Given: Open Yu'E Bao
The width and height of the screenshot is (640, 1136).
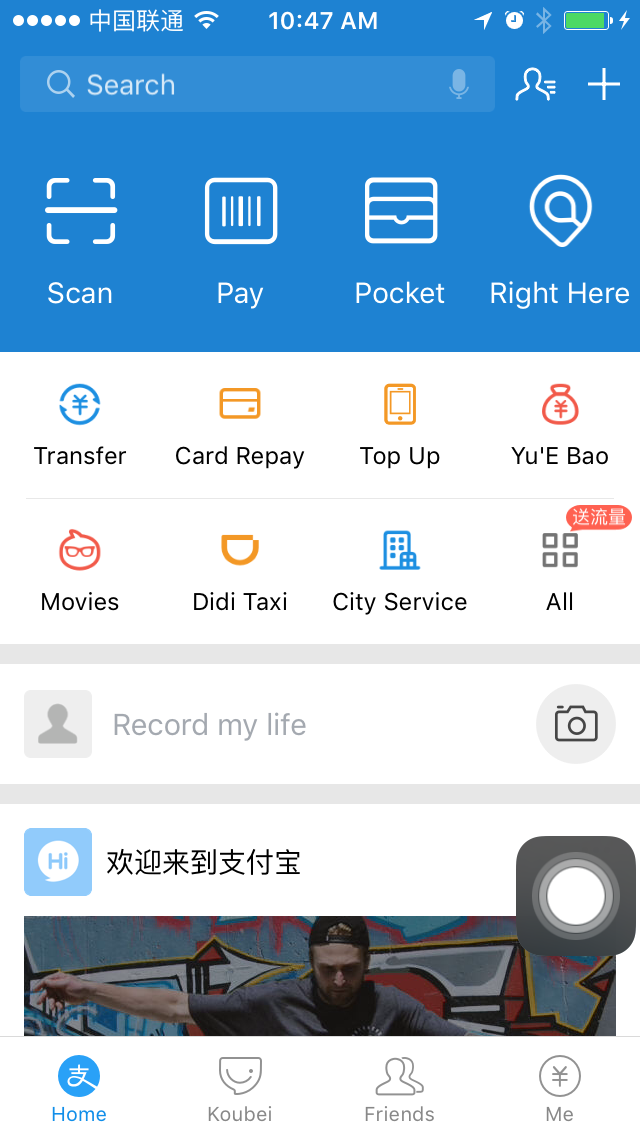Looking at the screenshot, I should [560, 426].
